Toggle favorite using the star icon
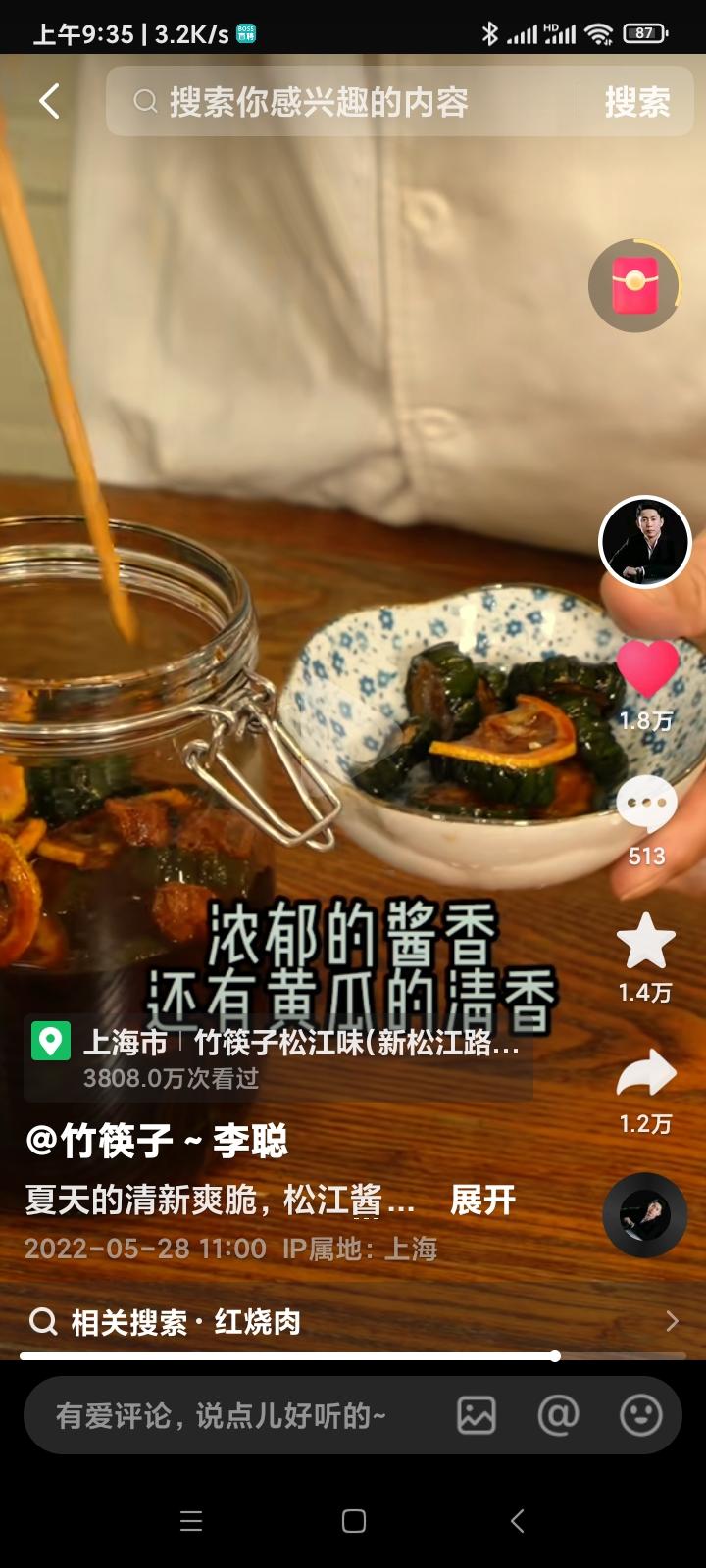The height and width of the screenshot is (1568, 706). pos(644,944)
